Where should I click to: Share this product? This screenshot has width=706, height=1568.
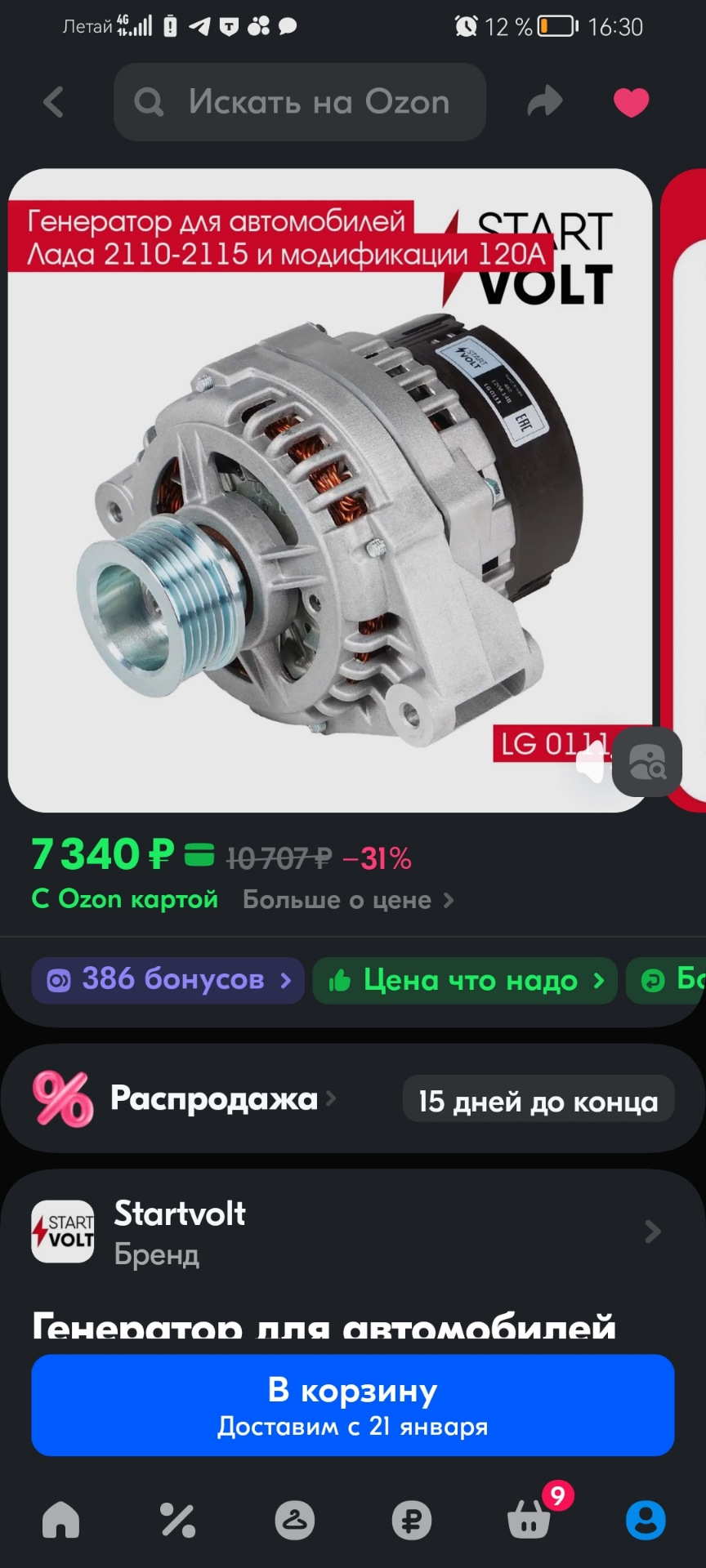(x=545, y=102)
